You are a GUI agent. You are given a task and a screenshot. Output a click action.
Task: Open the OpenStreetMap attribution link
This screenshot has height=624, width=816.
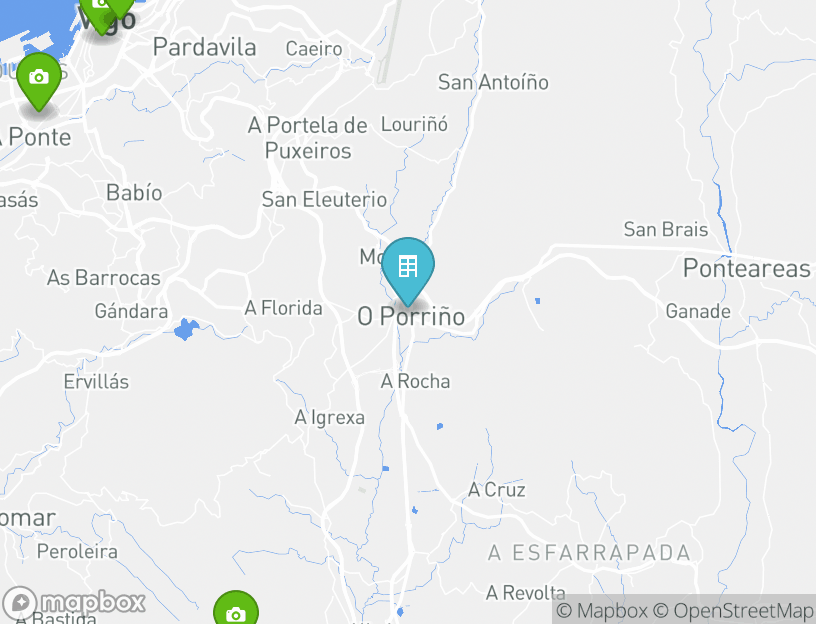734,611
